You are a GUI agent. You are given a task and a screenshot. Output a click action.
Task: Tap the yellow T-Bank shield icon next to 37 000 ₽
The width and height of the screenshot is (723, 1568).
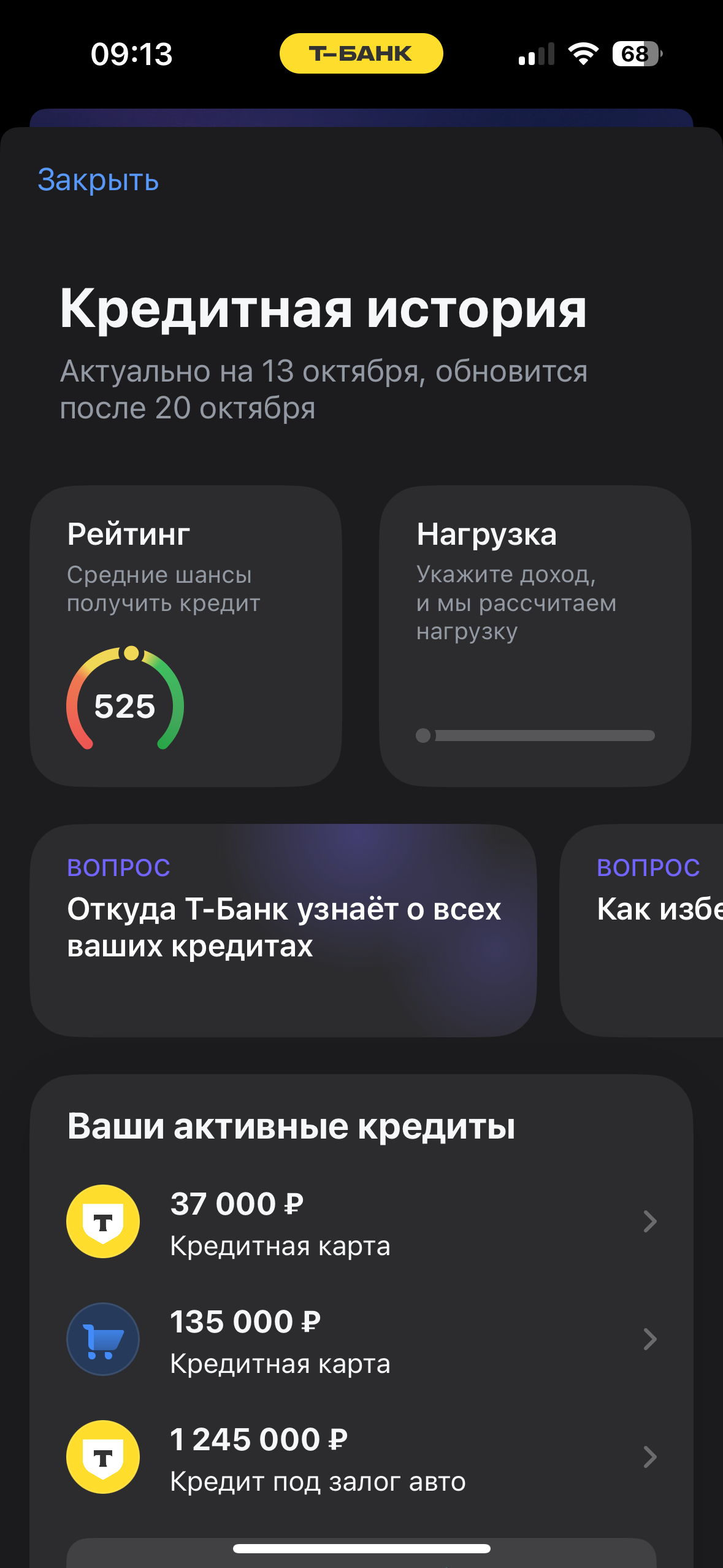click(x=102, y=1221)
